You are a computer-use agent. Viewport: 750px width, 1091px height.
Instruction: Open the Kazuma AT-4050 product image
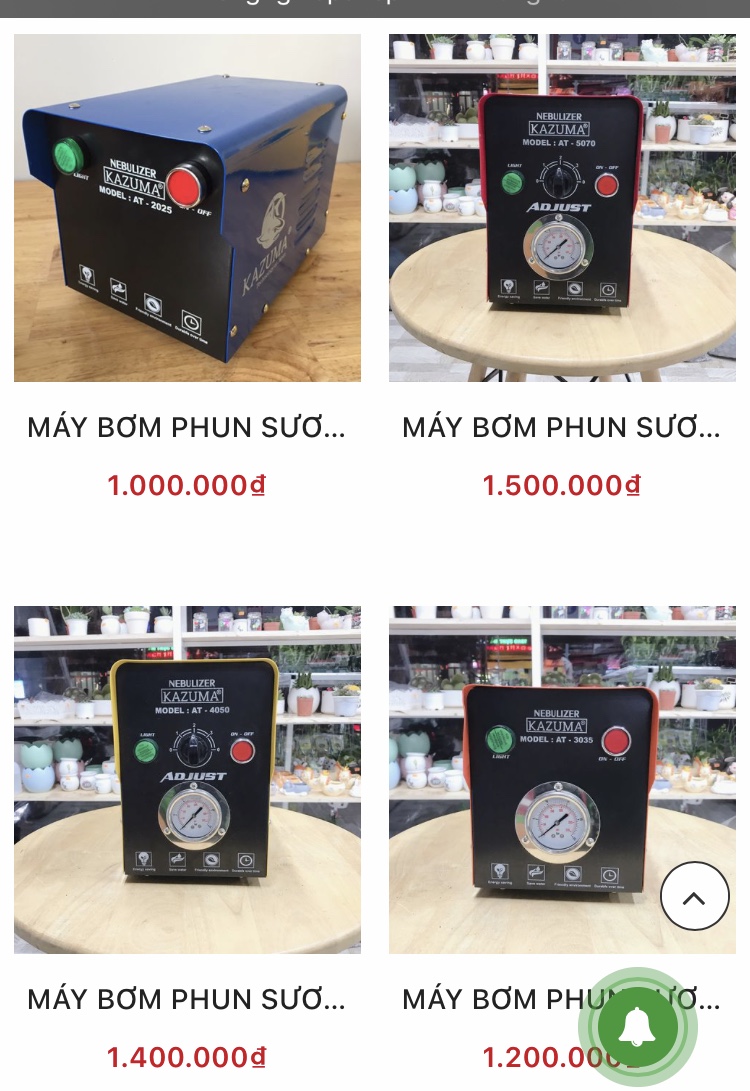point(187,779)
